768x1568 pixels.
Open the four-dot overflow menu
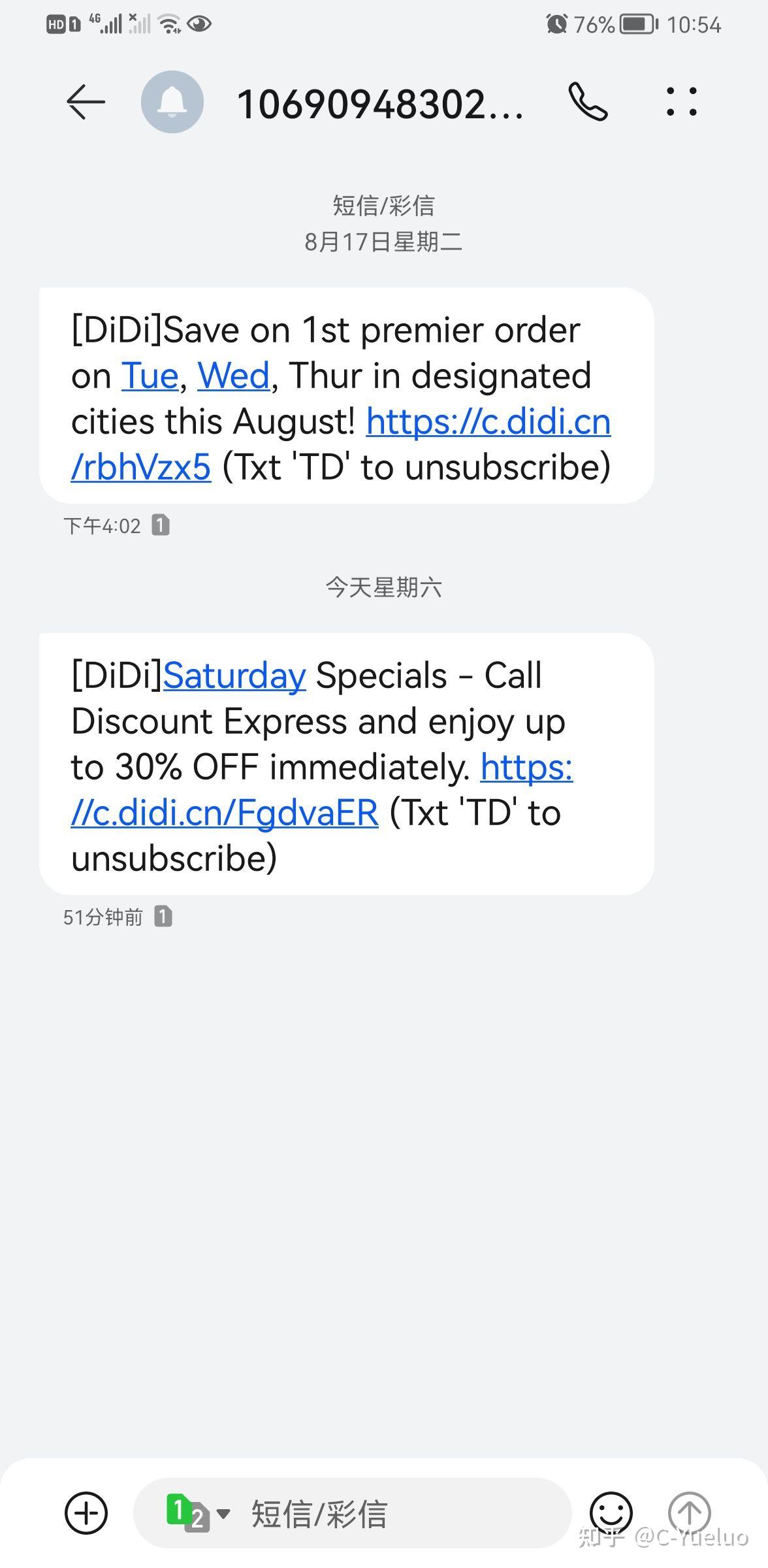click(x=682, y=102)
